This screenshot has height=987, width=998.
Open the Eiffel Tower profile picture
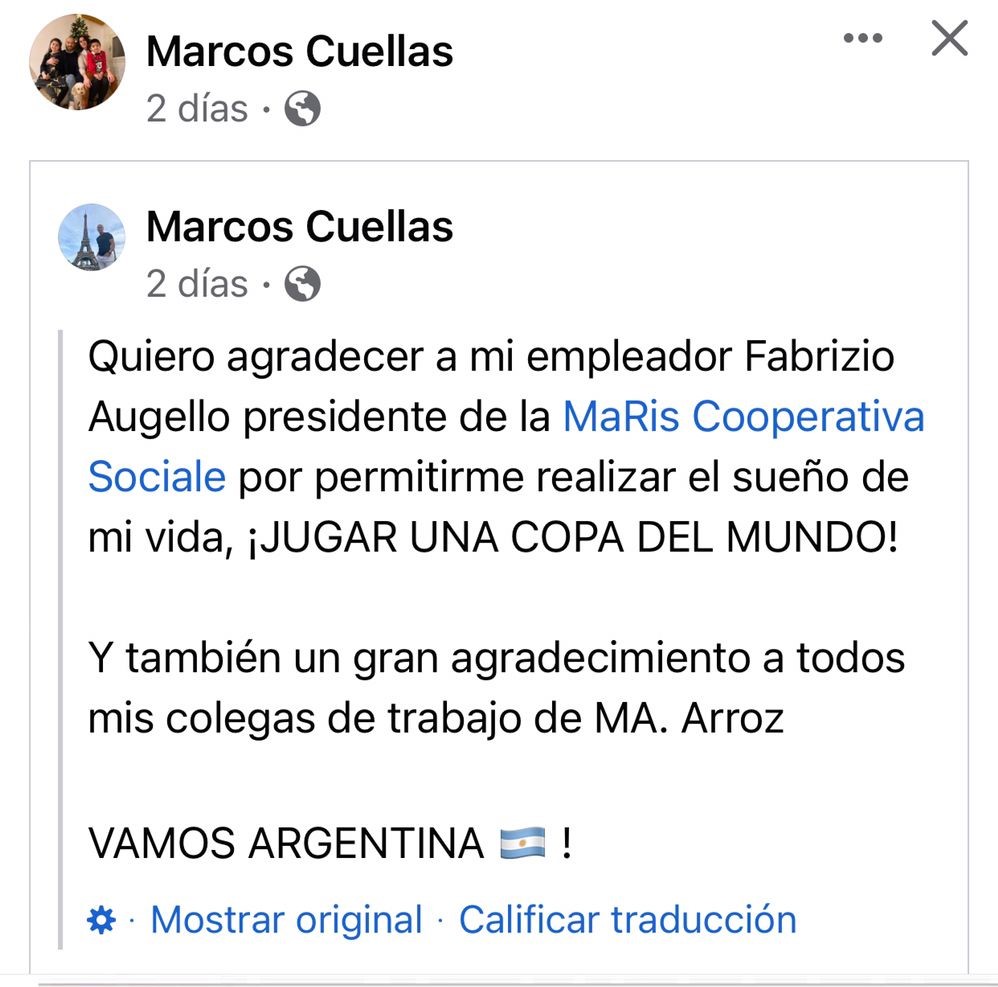coord(91,237)
